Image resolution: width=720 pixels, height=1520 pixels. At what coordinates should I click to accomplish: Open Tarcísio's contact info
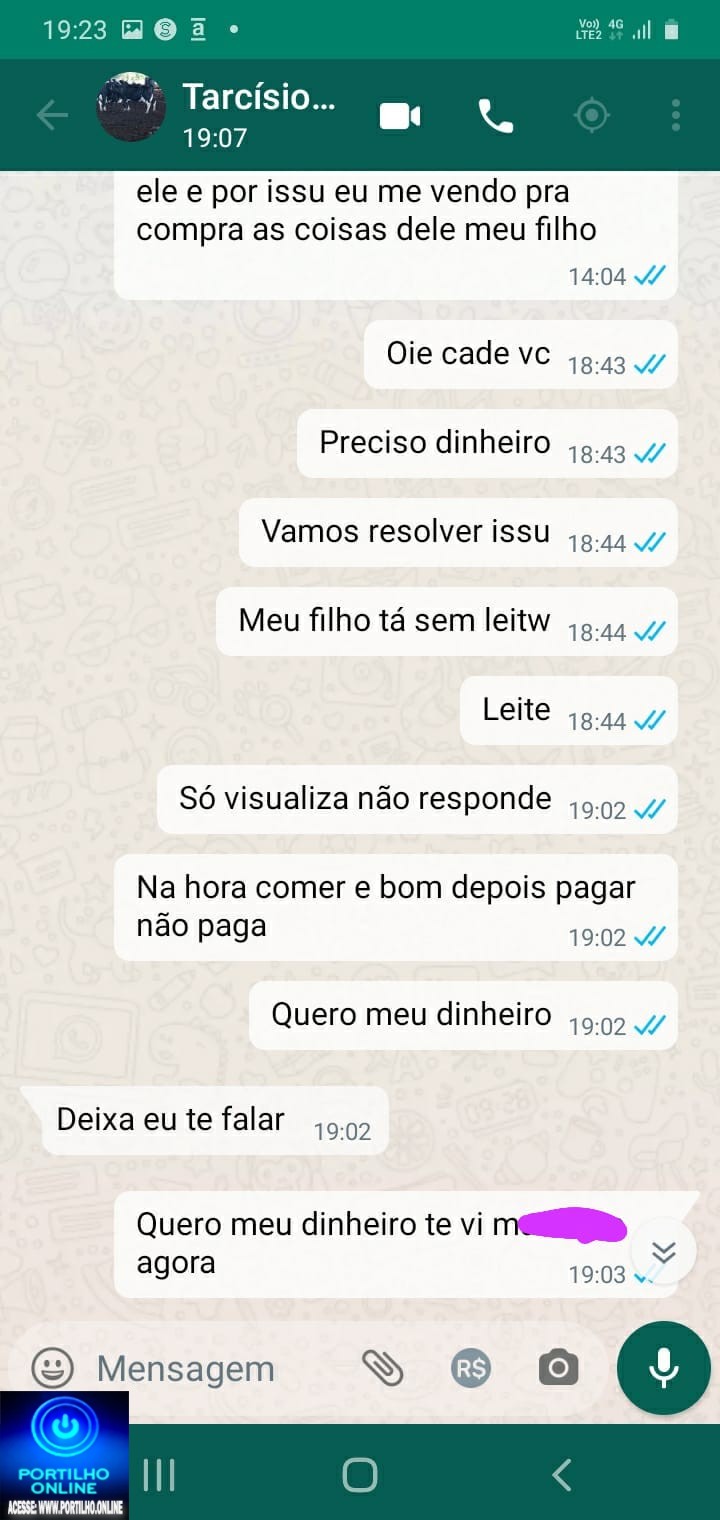pyautogui.click(x=257, y=115)
